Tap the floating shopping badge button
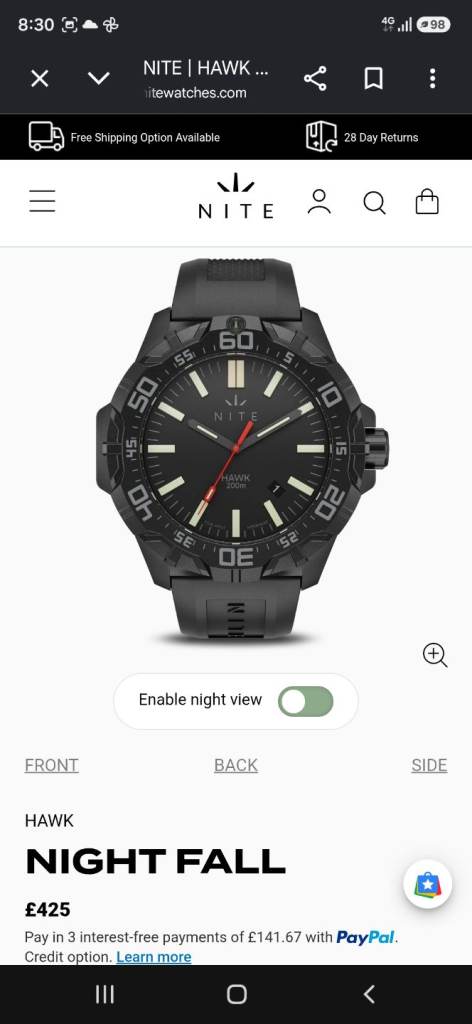Image resolution: width=472 pixels, height=1024 pixels. [428, 885]
